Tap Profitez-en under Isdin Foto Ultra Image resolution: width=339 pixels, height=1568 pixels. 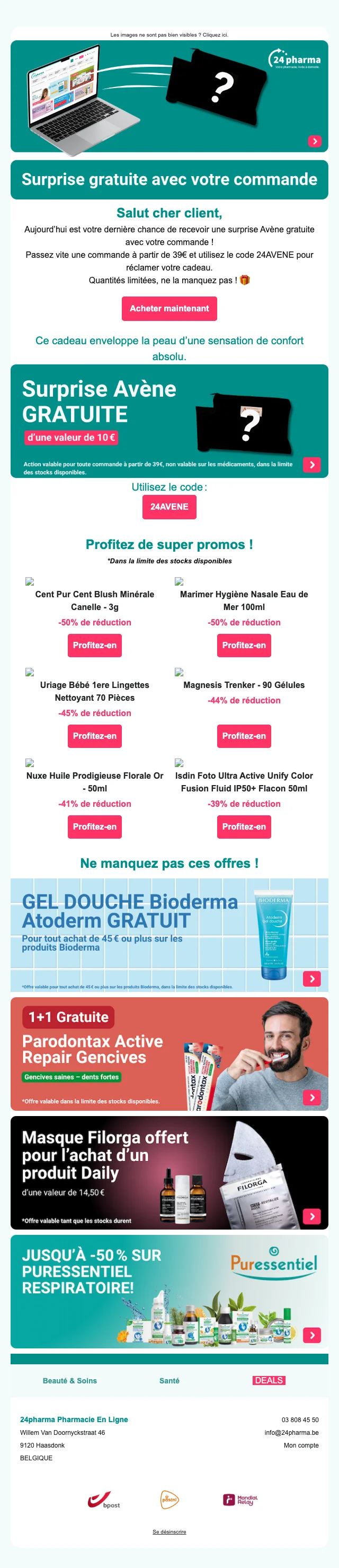pos(244,826)
